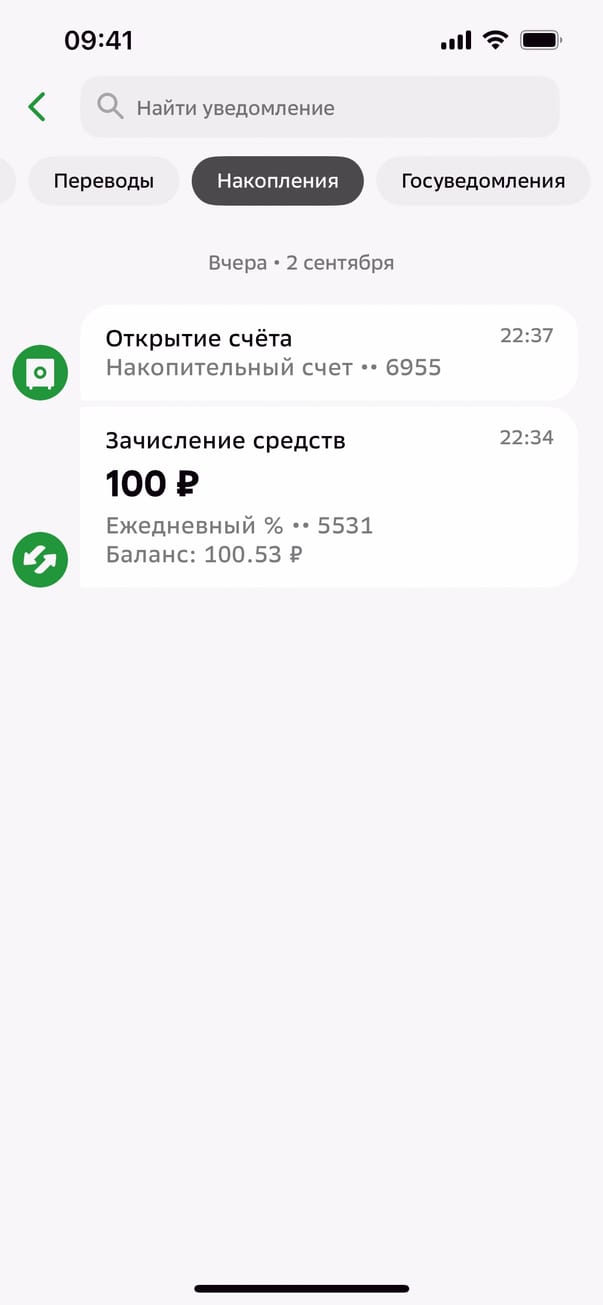Select the Накопления filter chip
Image resolution: width=603 pixels, height=1305 pixels.
click(x=277, y=181)
